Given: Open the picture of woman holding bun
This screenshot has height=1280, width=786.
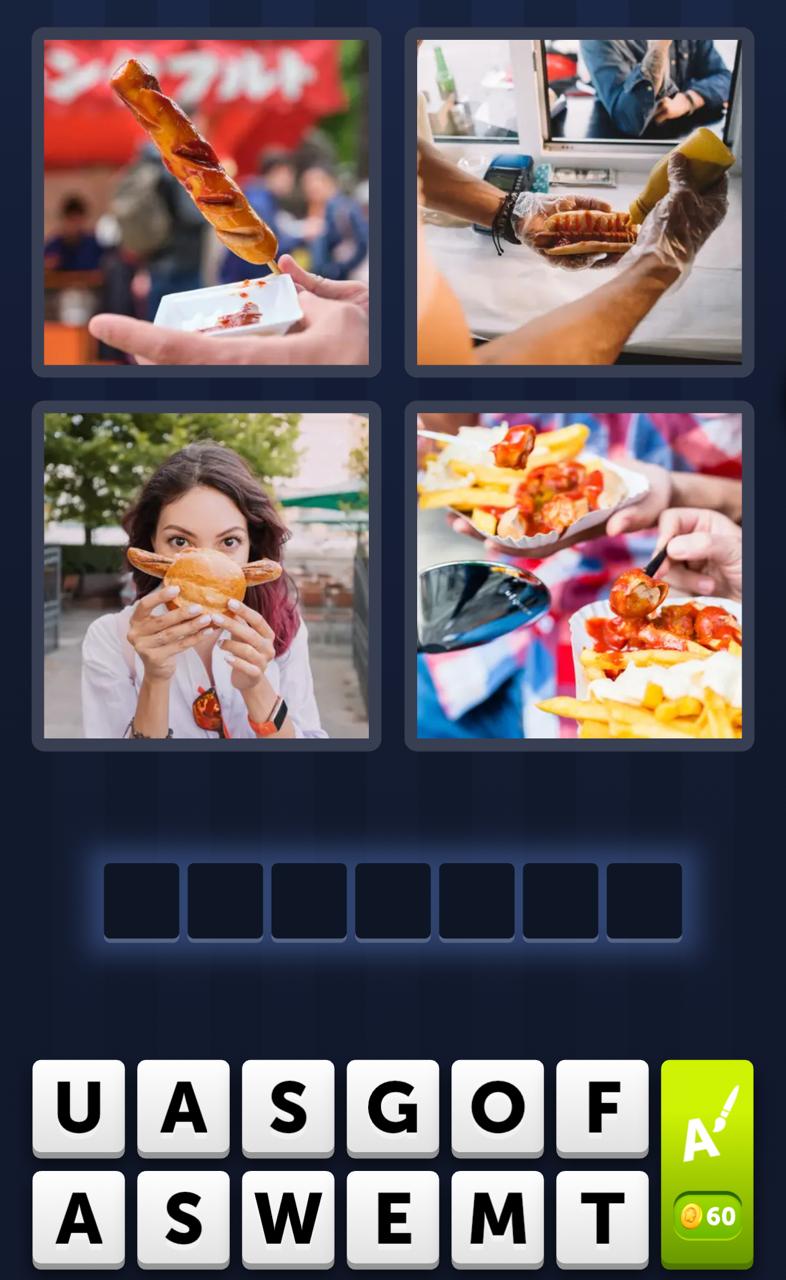Looking at the screenshot, I should click(x=206, y=575).
